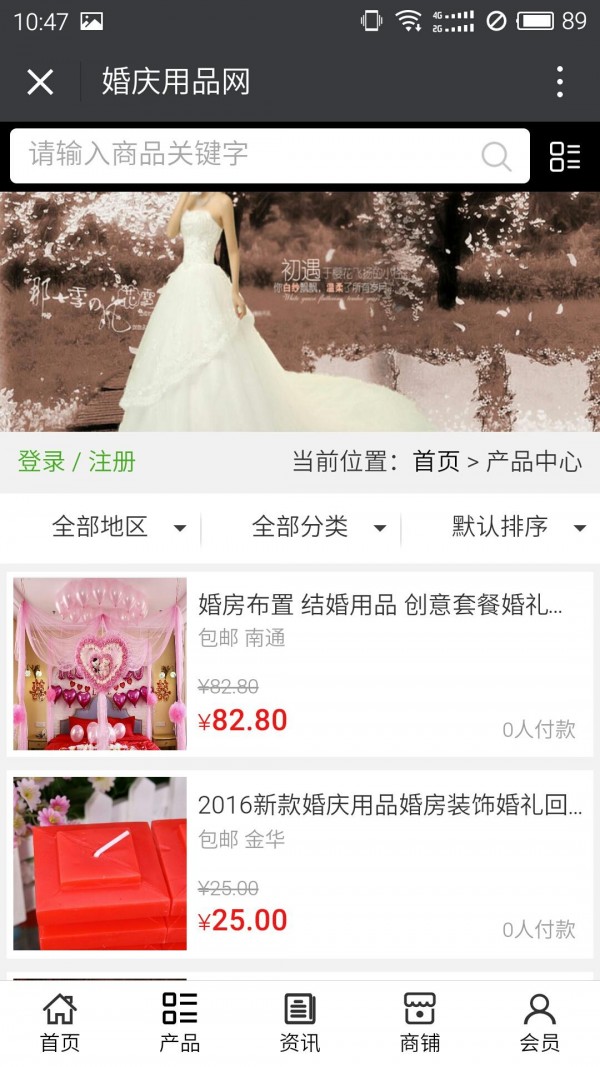Select the 产品 tab

tap(180, 1023)
